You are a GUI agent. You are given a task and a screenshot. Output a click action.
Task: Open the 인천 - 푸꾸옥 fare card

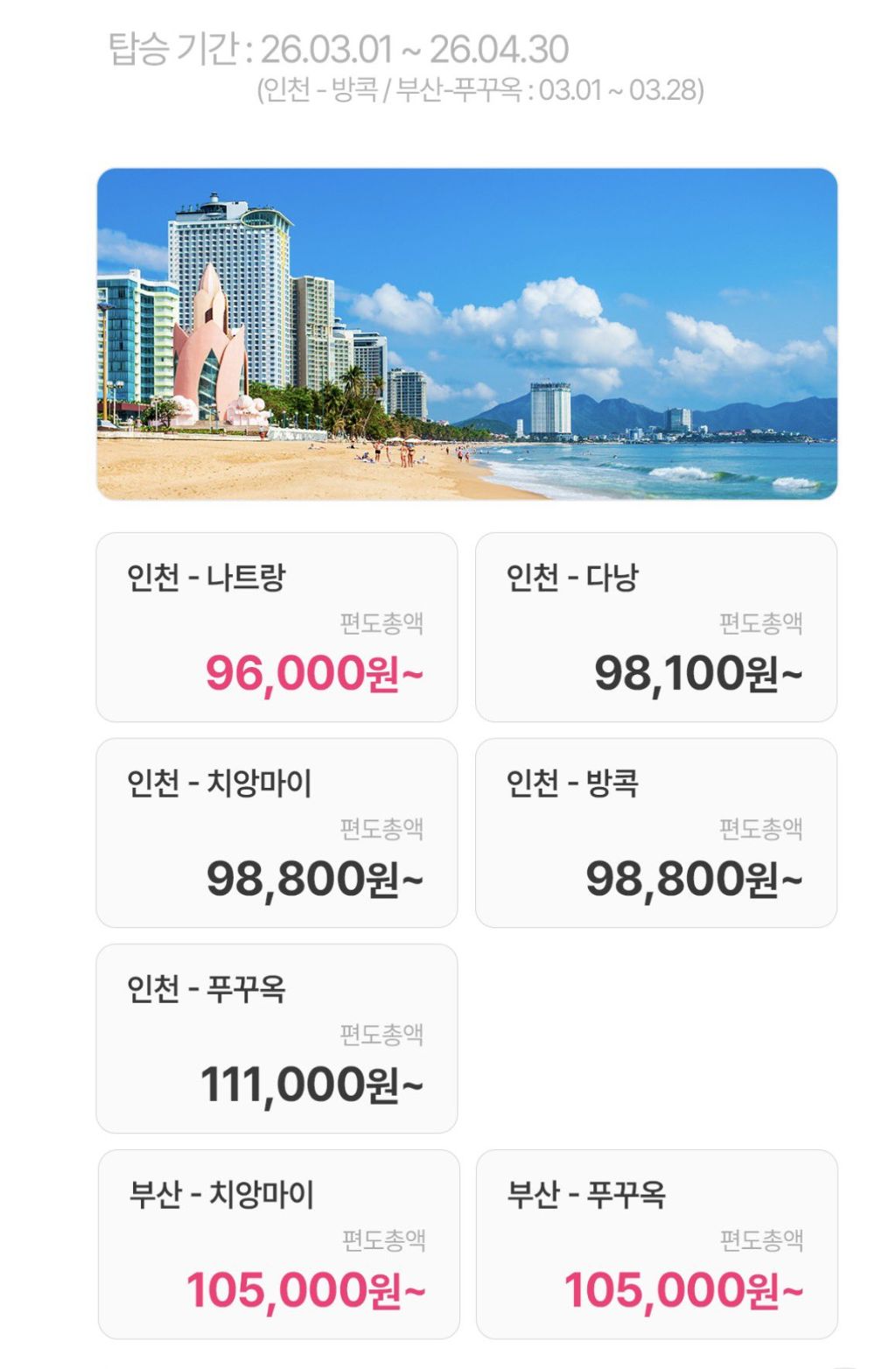[276, 1038]
